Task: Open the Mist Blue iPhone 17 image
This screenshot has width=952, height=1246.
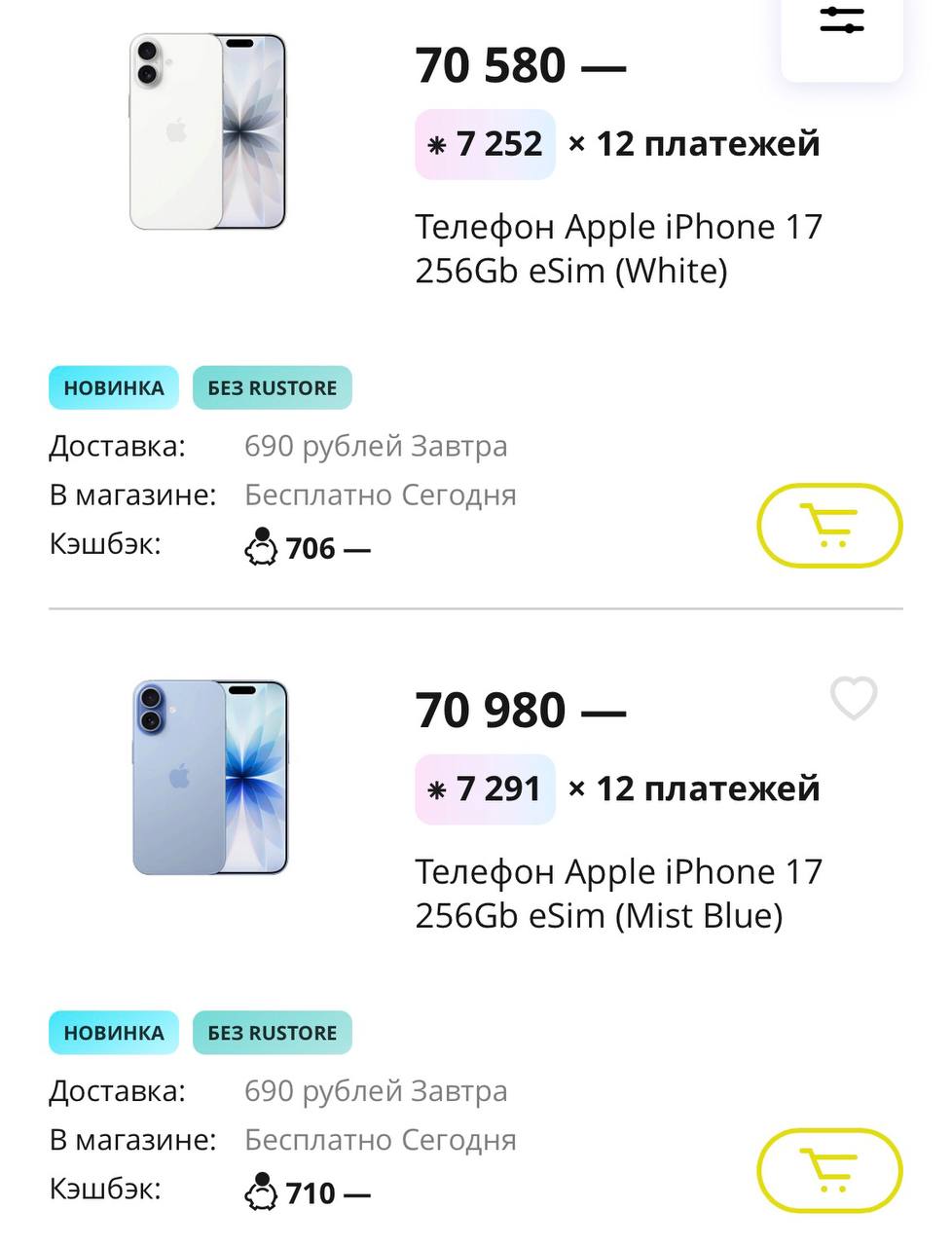Action: (209, 777)
